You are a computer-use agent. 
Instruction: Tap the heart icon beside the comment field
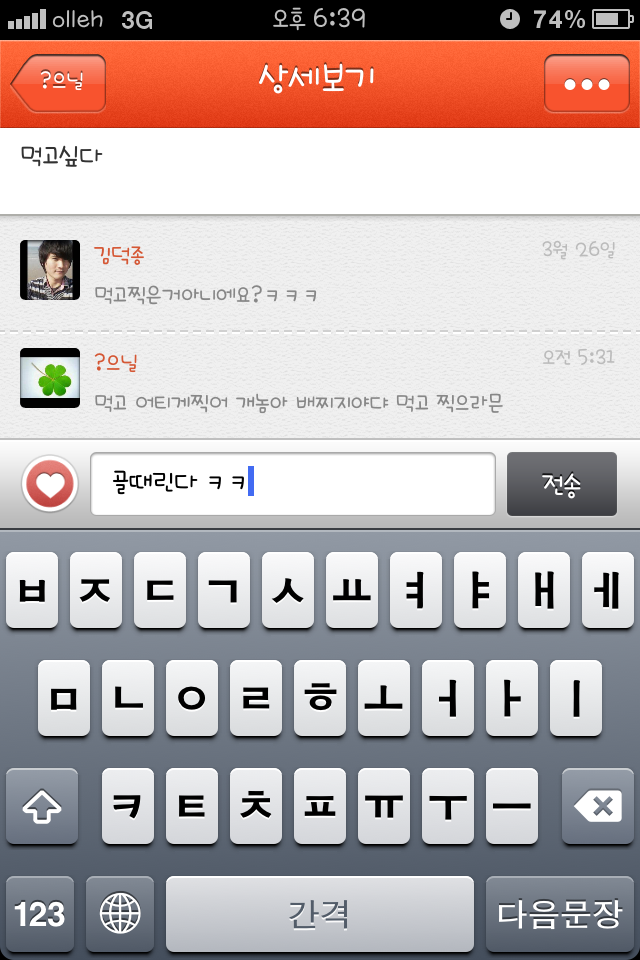point(50,484)
